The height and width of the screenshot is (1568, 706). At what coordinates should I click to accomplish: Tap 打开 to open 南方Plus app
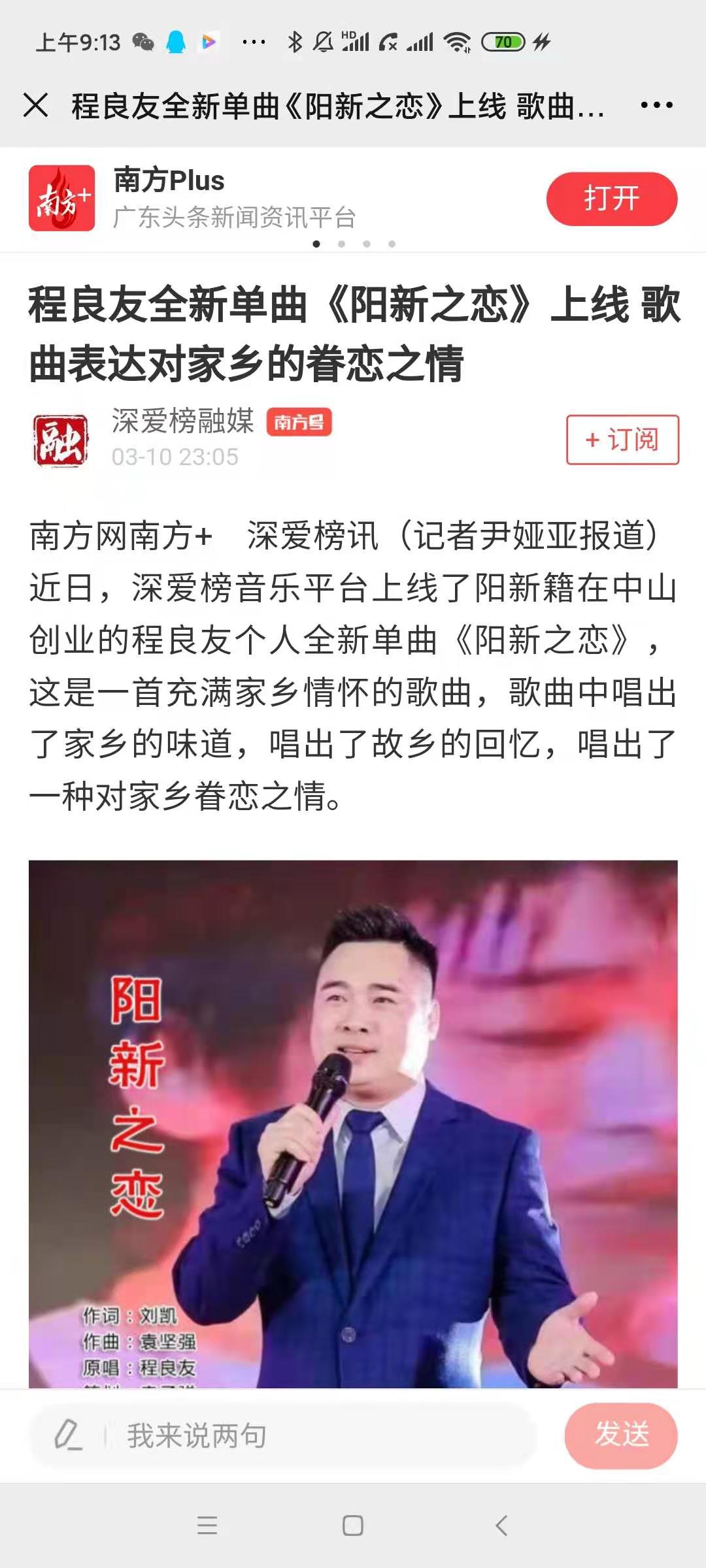pyautogui.click(x=611, y=199)
